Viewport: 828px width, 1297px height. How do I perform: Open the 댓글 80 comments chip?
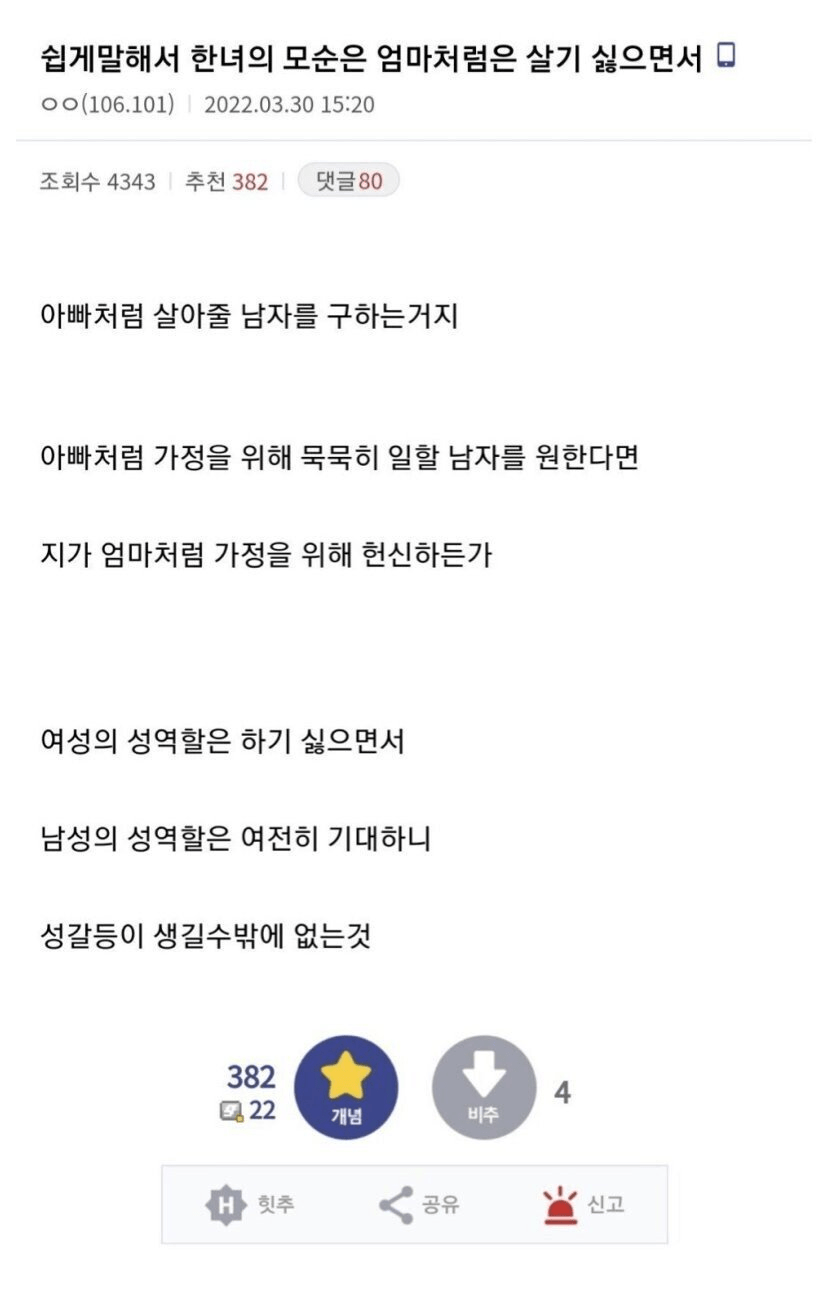point(348,181)
